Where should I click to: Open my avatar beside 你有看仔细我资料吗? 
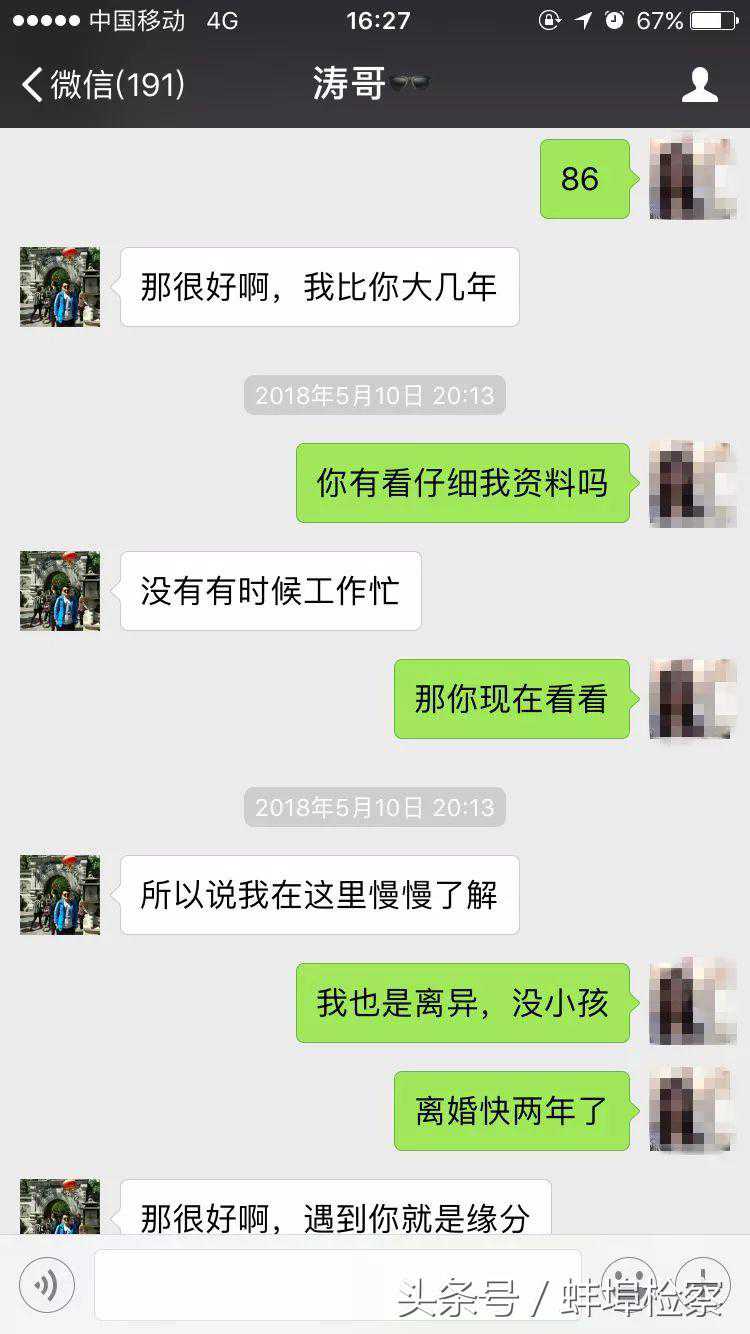pyautogui.click(x=692, y=483)
